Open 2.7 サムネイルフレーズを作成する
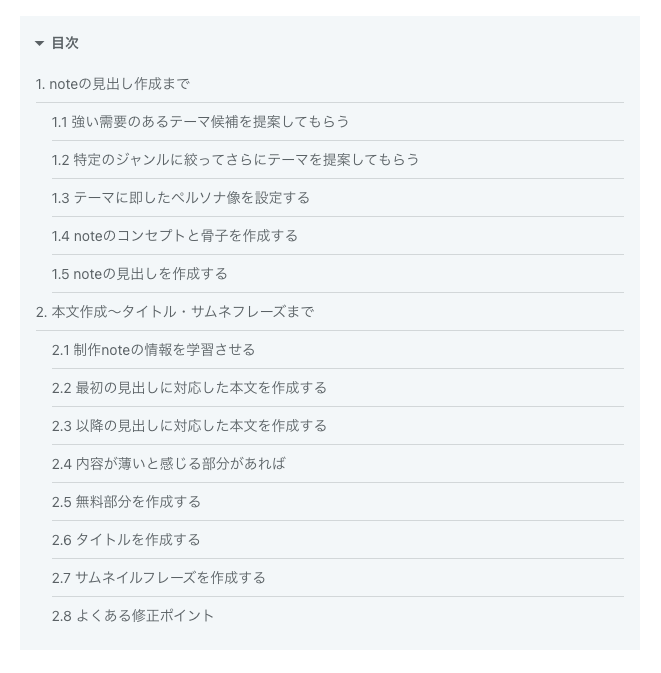 click(158, 578)
